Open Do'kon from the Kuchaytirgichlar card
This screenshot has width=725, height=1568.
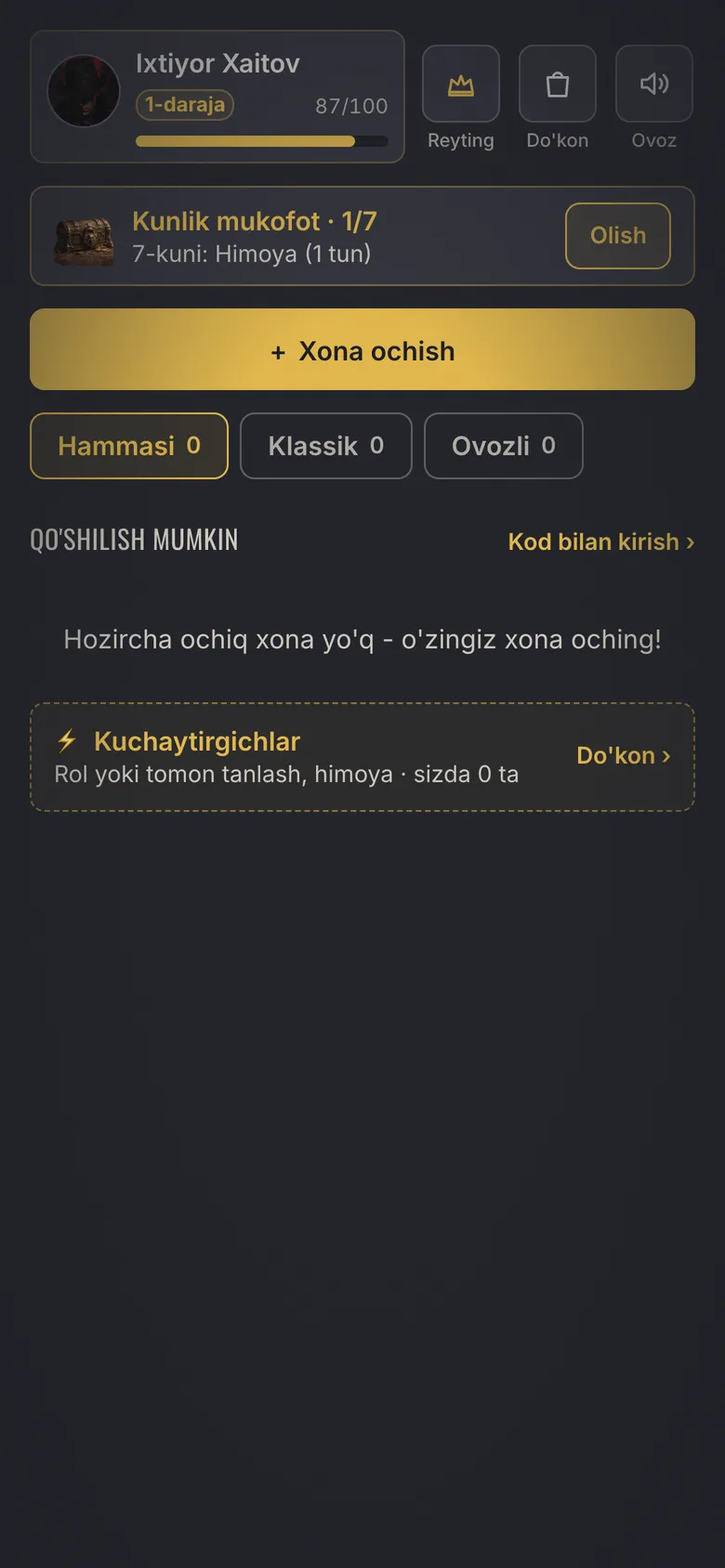tap(624, 755)
